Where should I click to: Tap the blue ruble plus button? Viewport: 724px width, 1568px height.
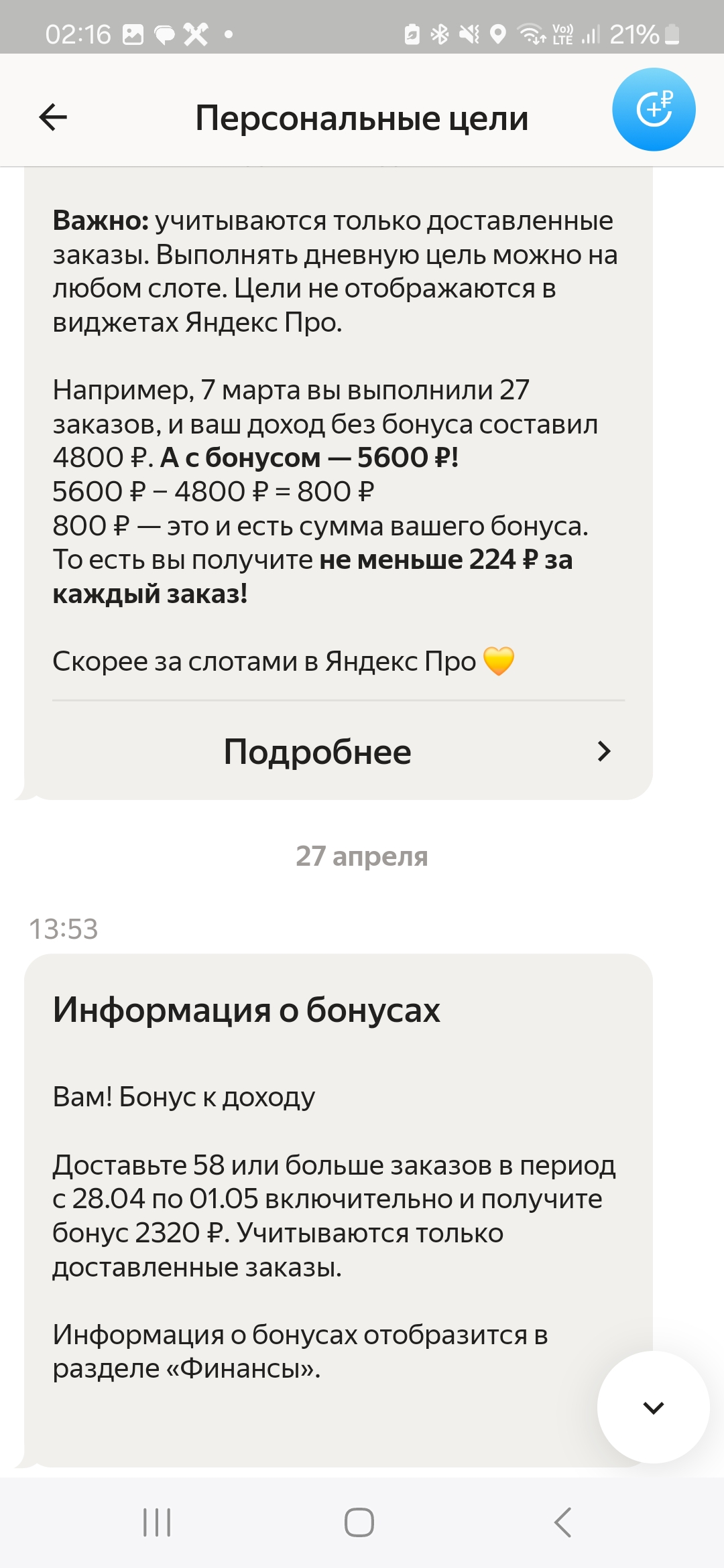click(x=654, y=109)
